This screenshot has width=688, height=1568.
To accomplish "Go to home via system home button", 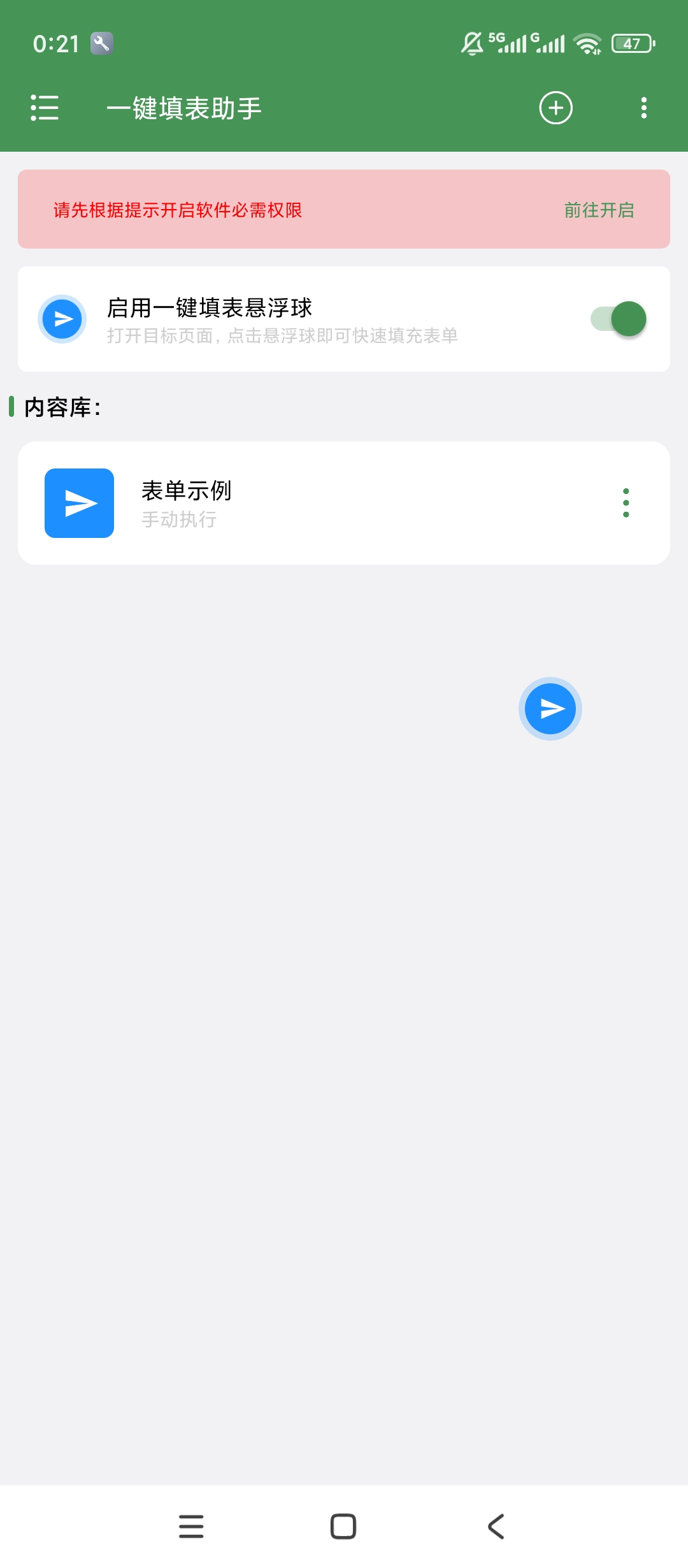I will (x=343, y=1527).
